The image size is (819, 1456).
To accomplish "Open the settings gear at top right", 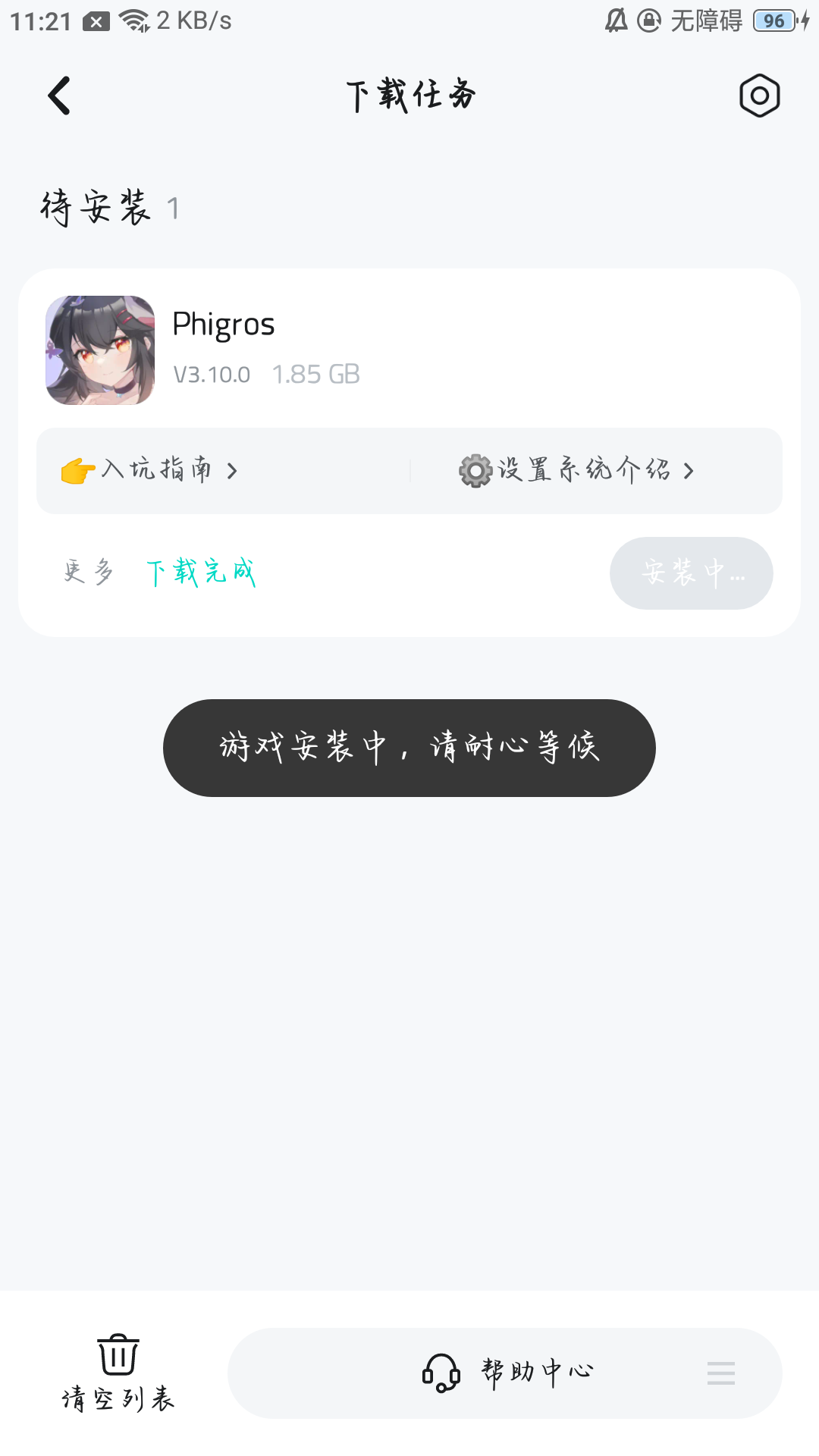I will pos(759,96).
